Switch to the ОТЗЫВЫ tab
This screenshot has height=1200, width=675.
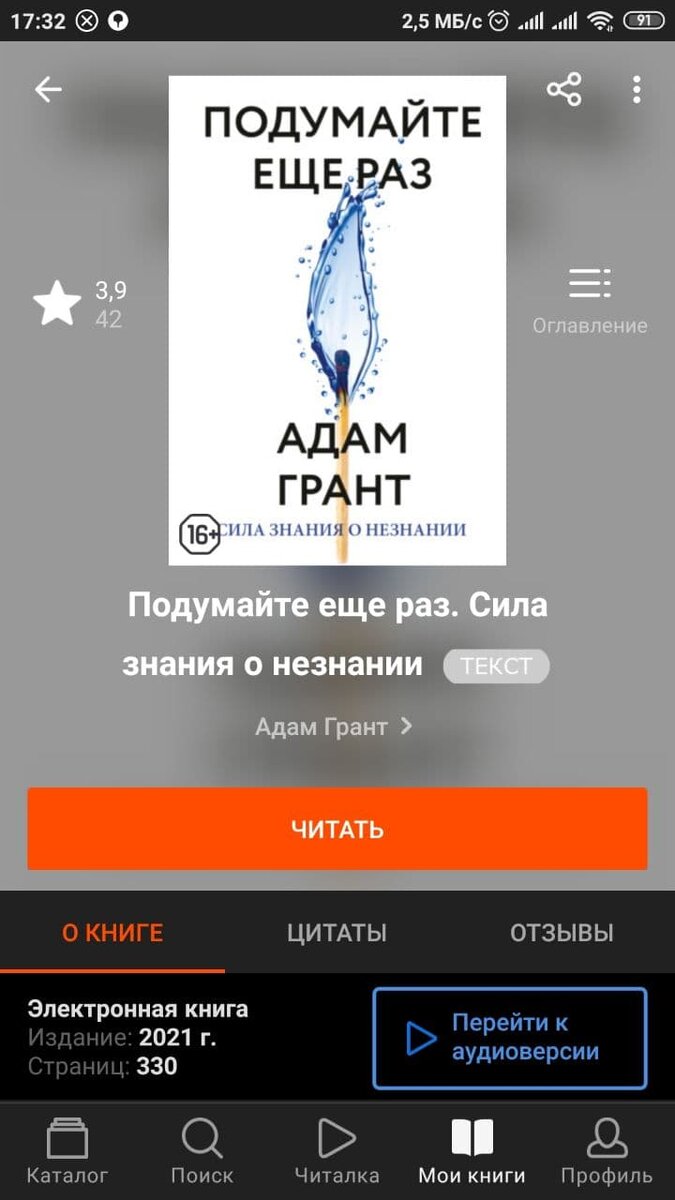[561, 933]
